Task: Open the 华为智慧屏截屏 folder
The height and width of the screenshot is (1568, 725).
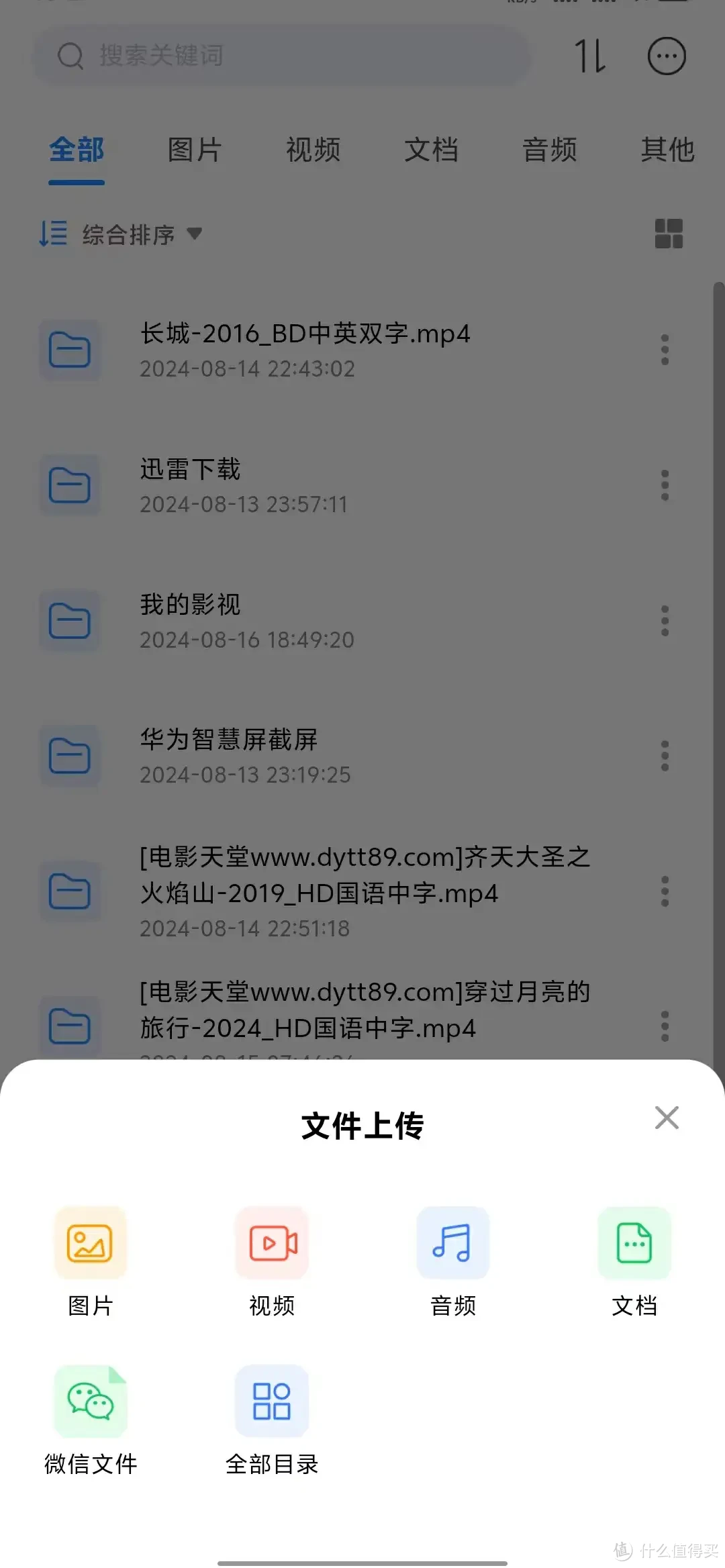Action: point(269,756)
